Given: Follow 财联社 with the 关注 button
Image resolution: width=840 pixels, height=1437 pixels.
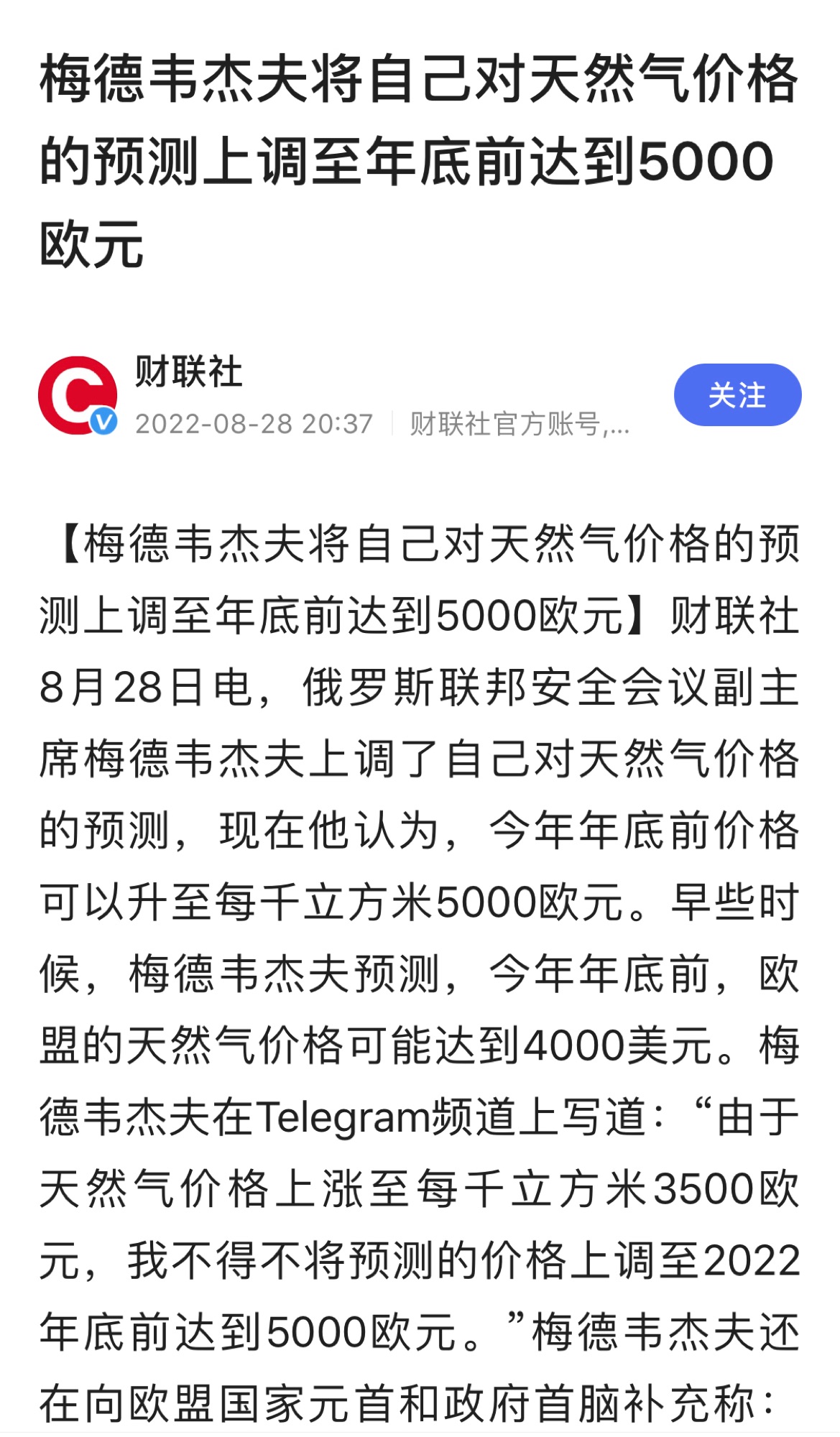Looking at the screenshot, I should tap(737, 395).
